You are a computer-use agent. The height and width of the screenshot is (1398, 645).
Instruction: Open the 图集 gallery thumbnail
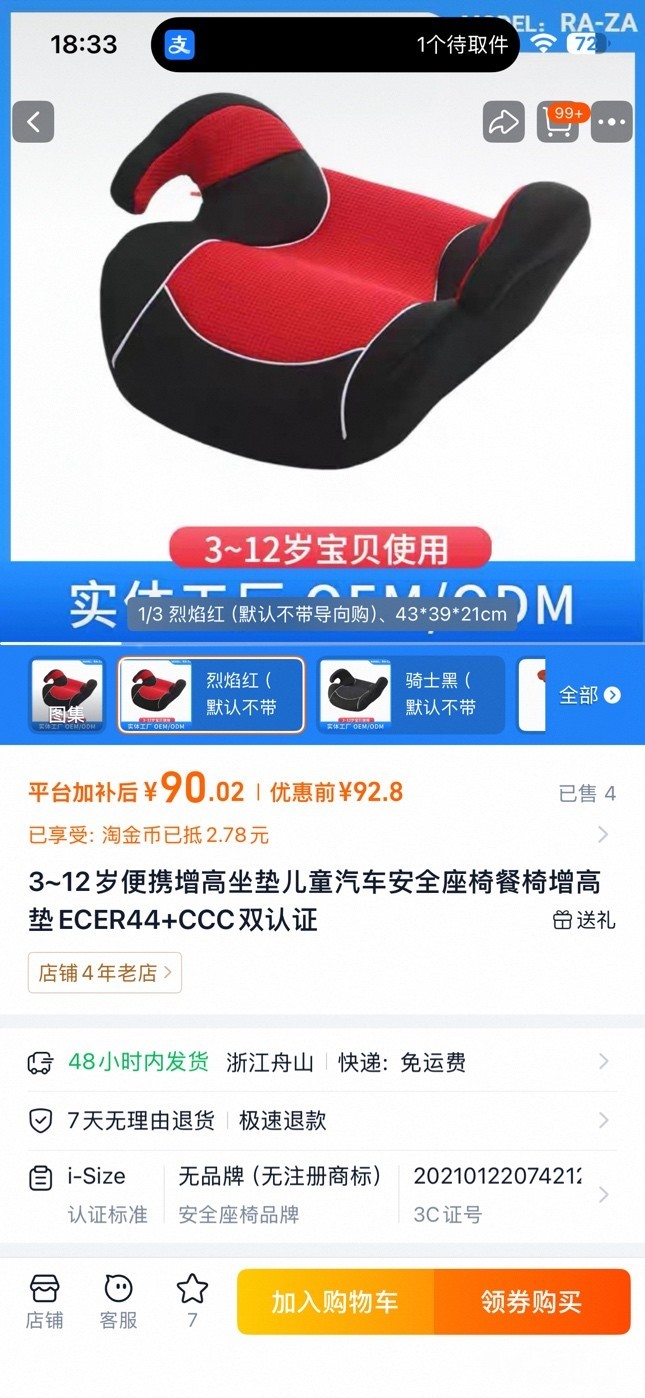pos(67,695)
